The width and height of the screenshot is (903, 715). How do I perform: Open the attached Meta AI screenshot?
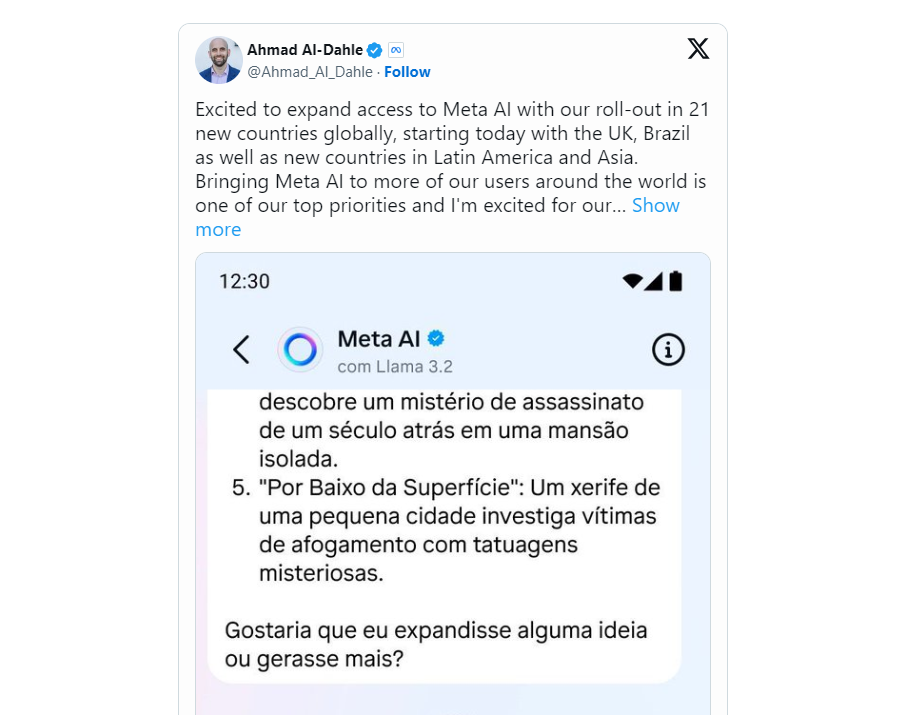(x=452, y=500)
